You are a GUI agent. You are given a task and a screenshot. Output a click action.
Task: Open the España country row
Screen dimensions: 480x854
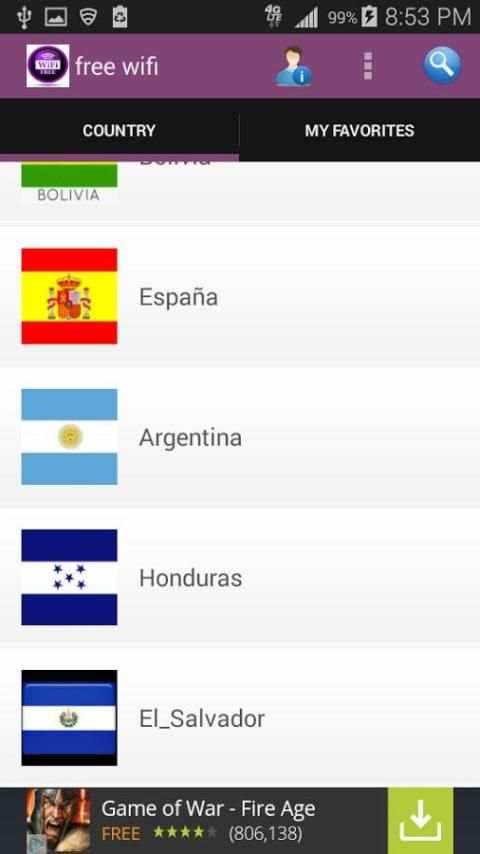(x=240, y=296)
